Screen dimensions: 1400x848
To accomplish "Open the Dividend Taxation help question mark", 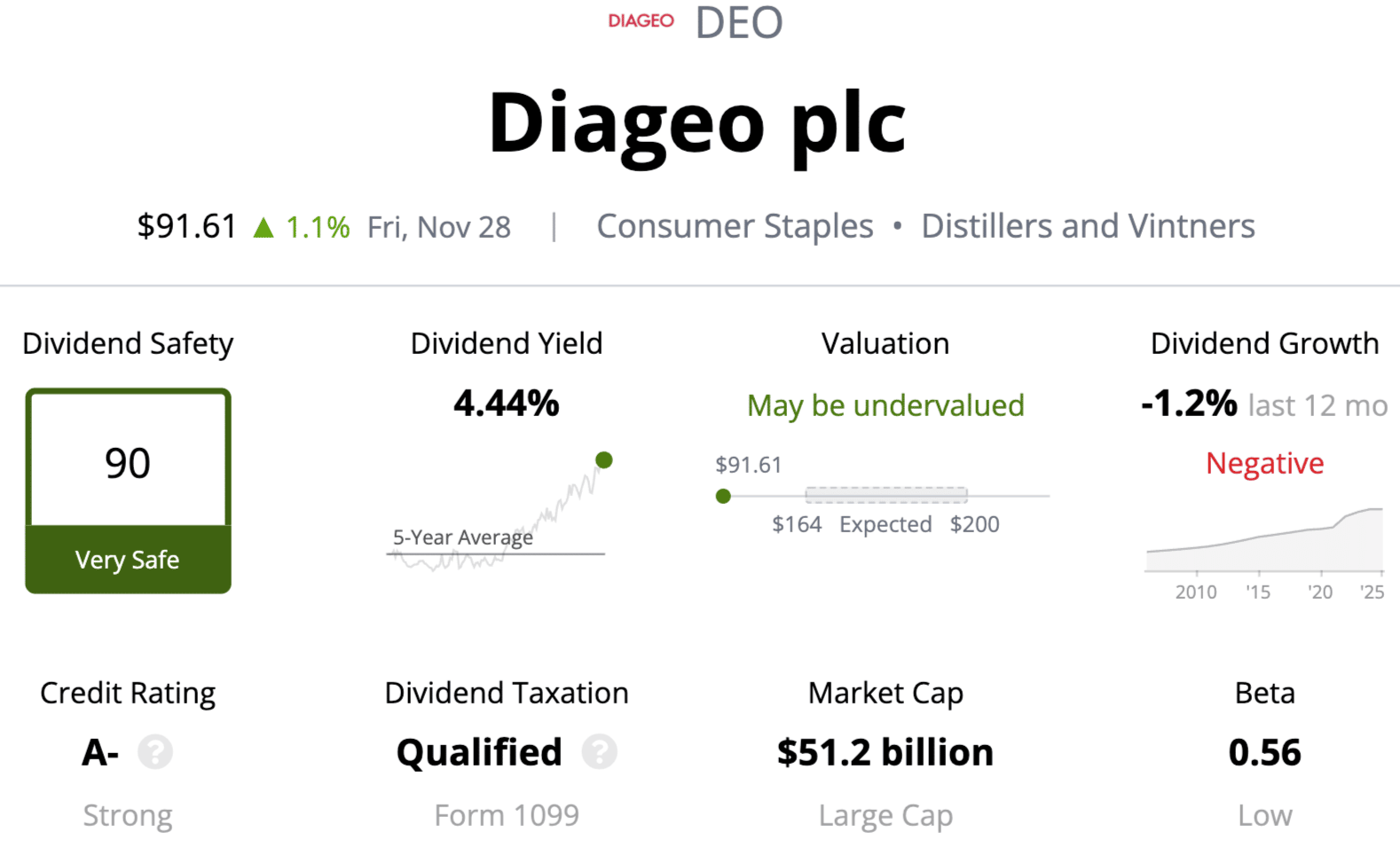I will click(x=599, y=752).
